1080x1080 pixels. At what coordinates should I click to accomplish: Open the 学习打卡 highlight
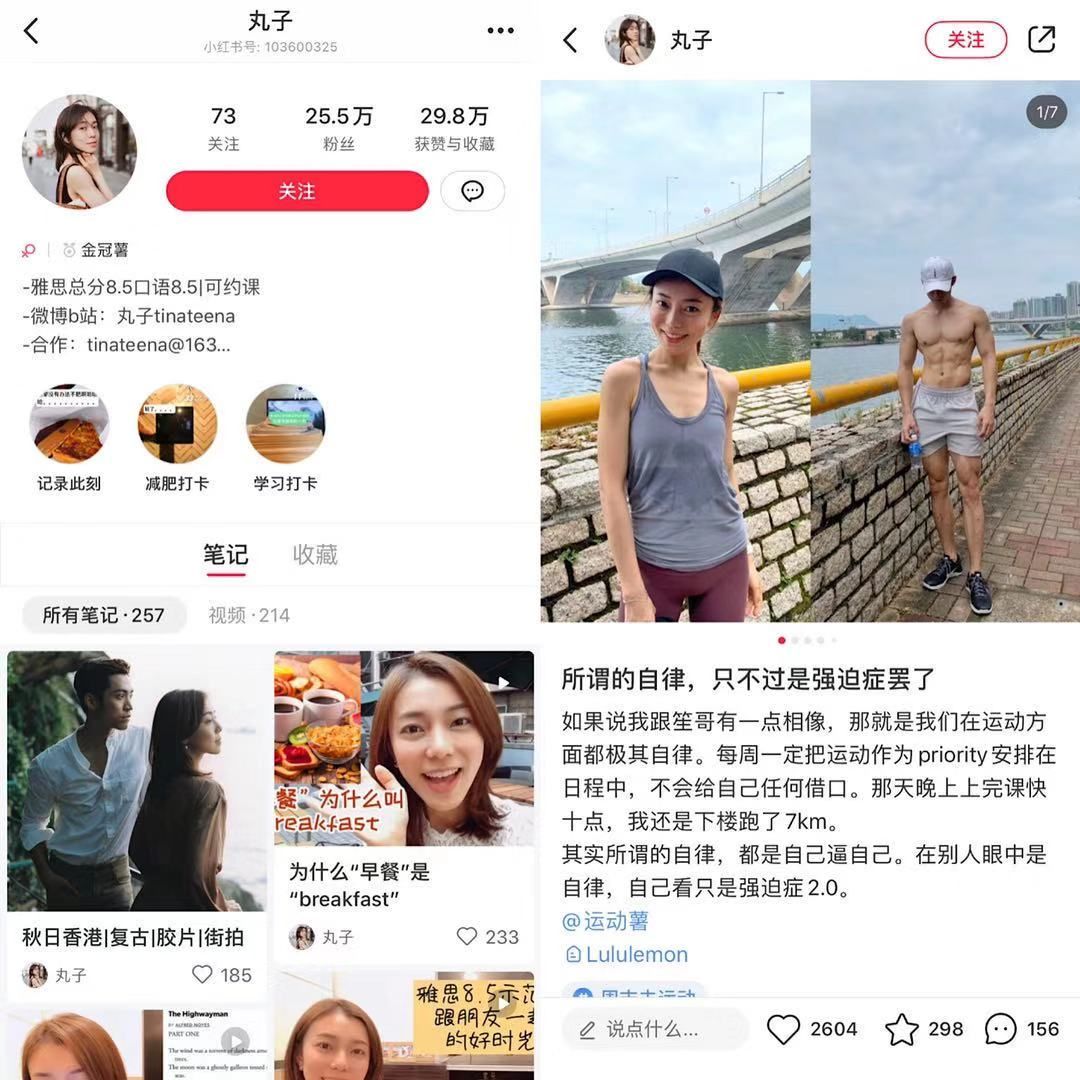(285, 426)
